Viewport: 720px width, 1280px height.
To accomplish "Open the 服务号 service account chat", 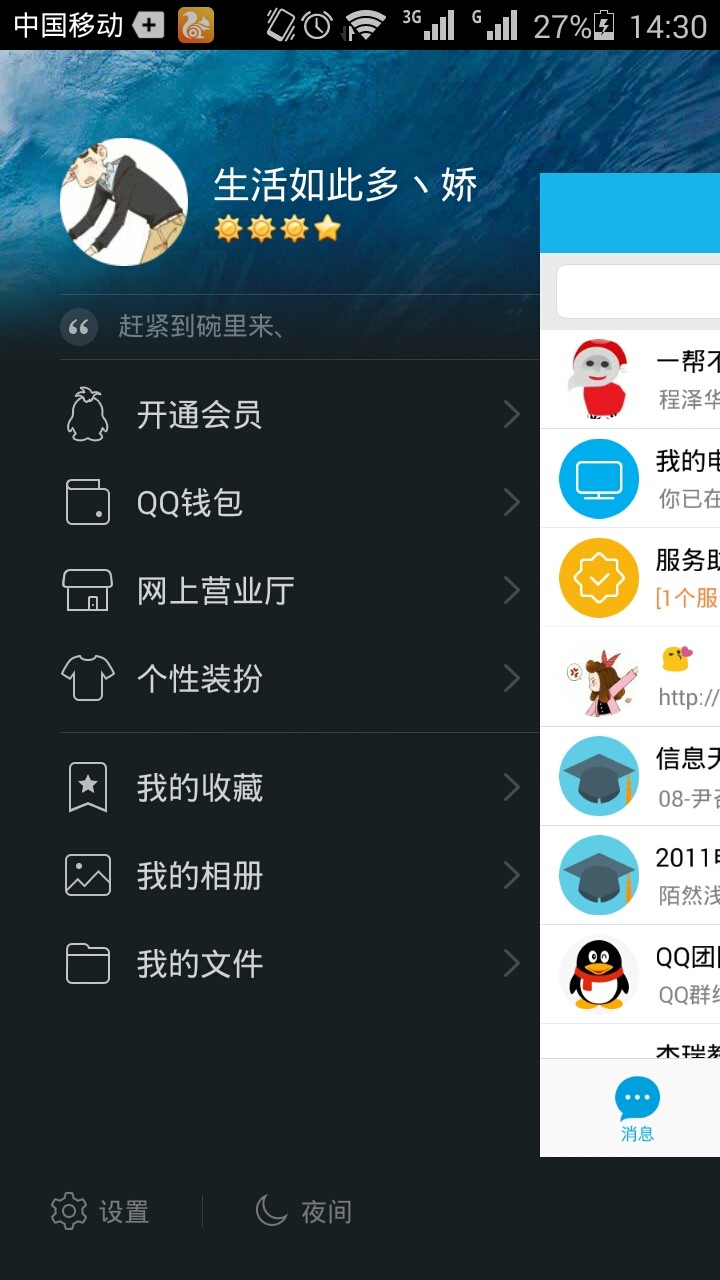I will tap(640, 578).
